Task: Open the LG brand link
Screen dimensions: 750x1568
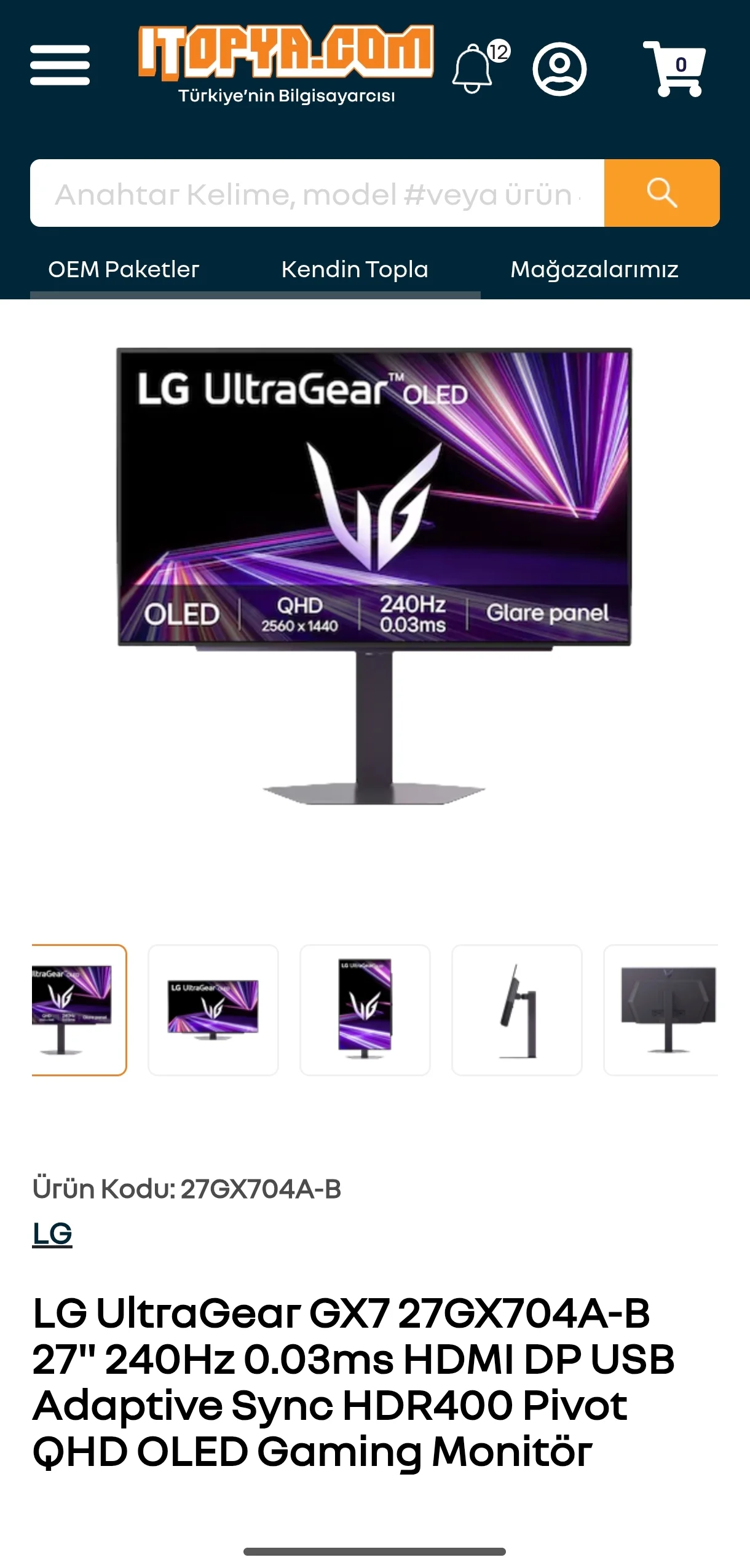Action: point(52,1232)
